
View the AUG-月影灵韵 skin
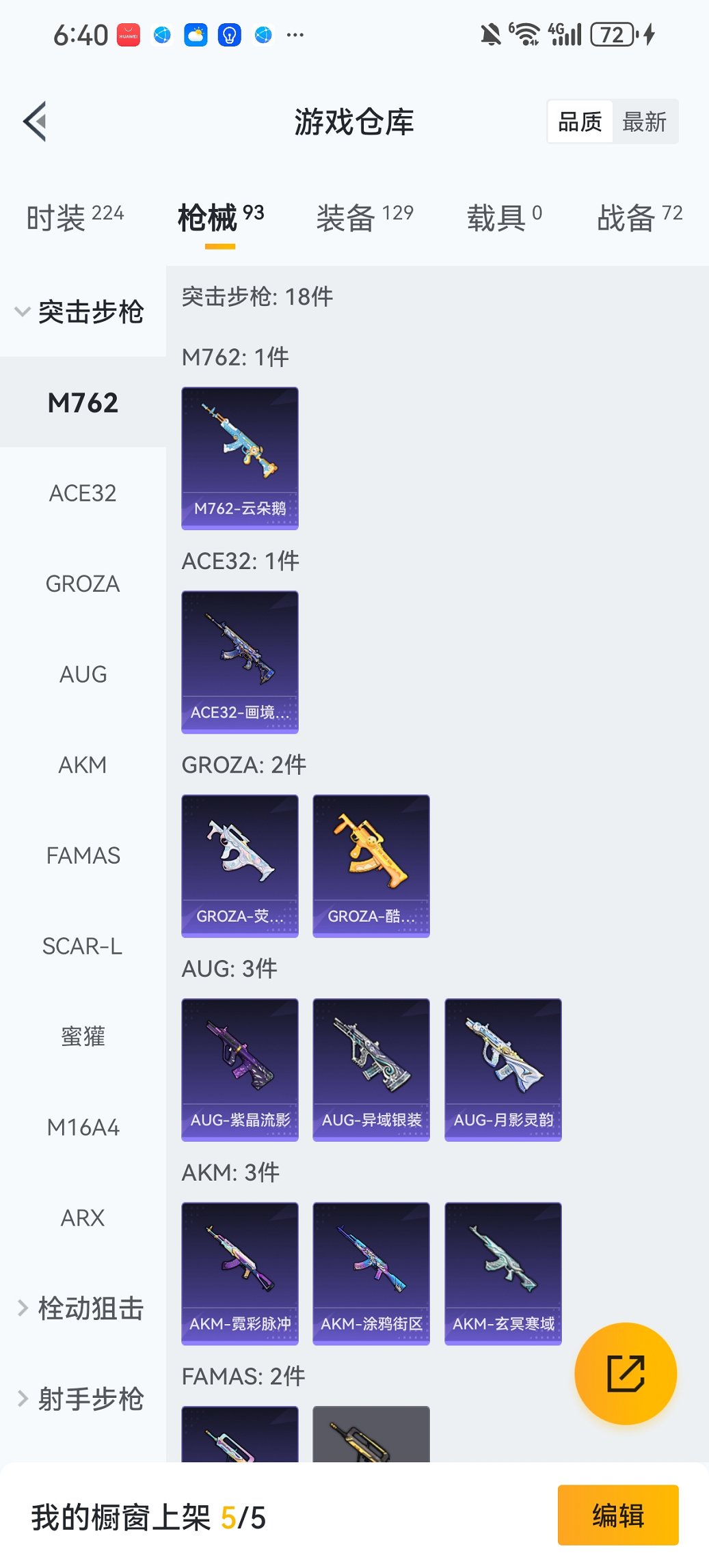[x=503, y=1069]
